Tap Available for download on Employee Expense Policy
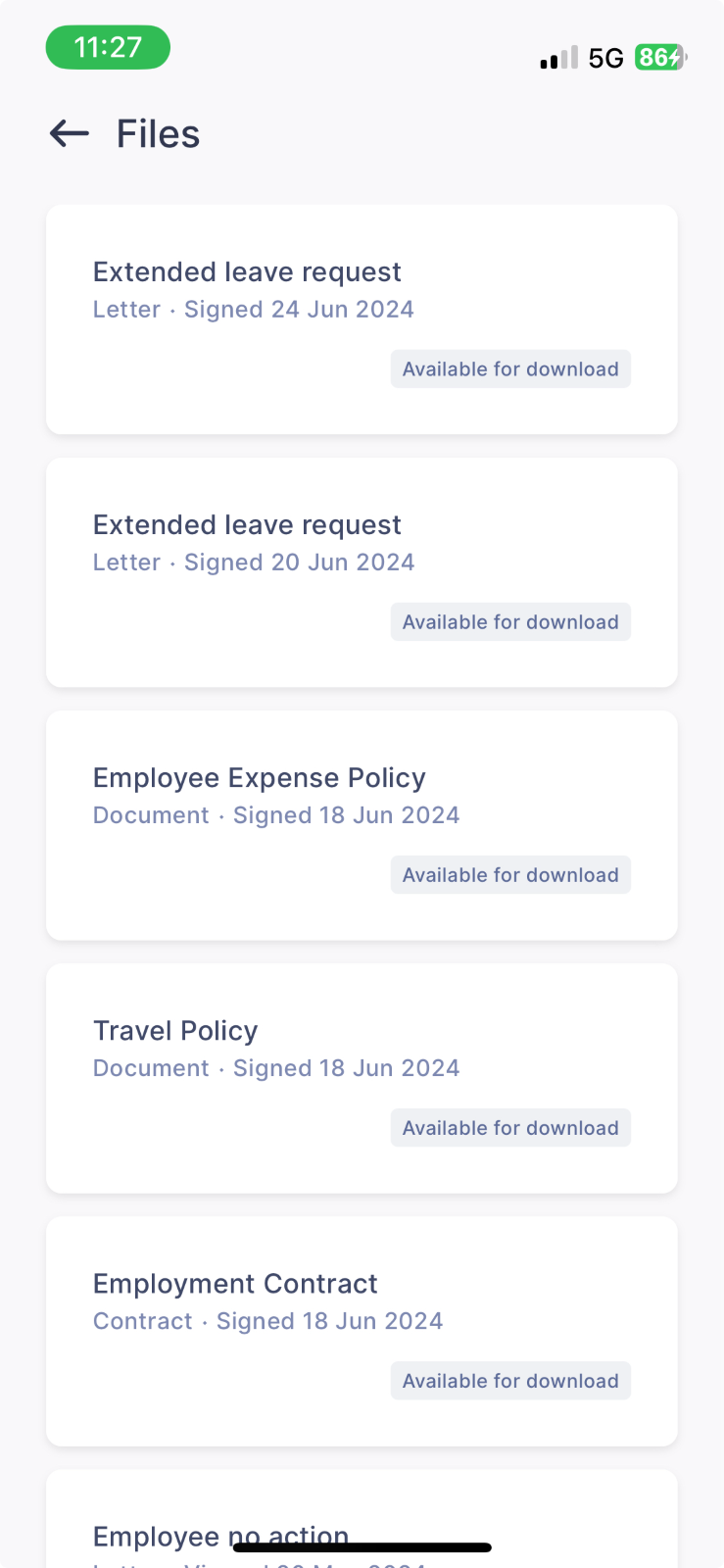 510,875
